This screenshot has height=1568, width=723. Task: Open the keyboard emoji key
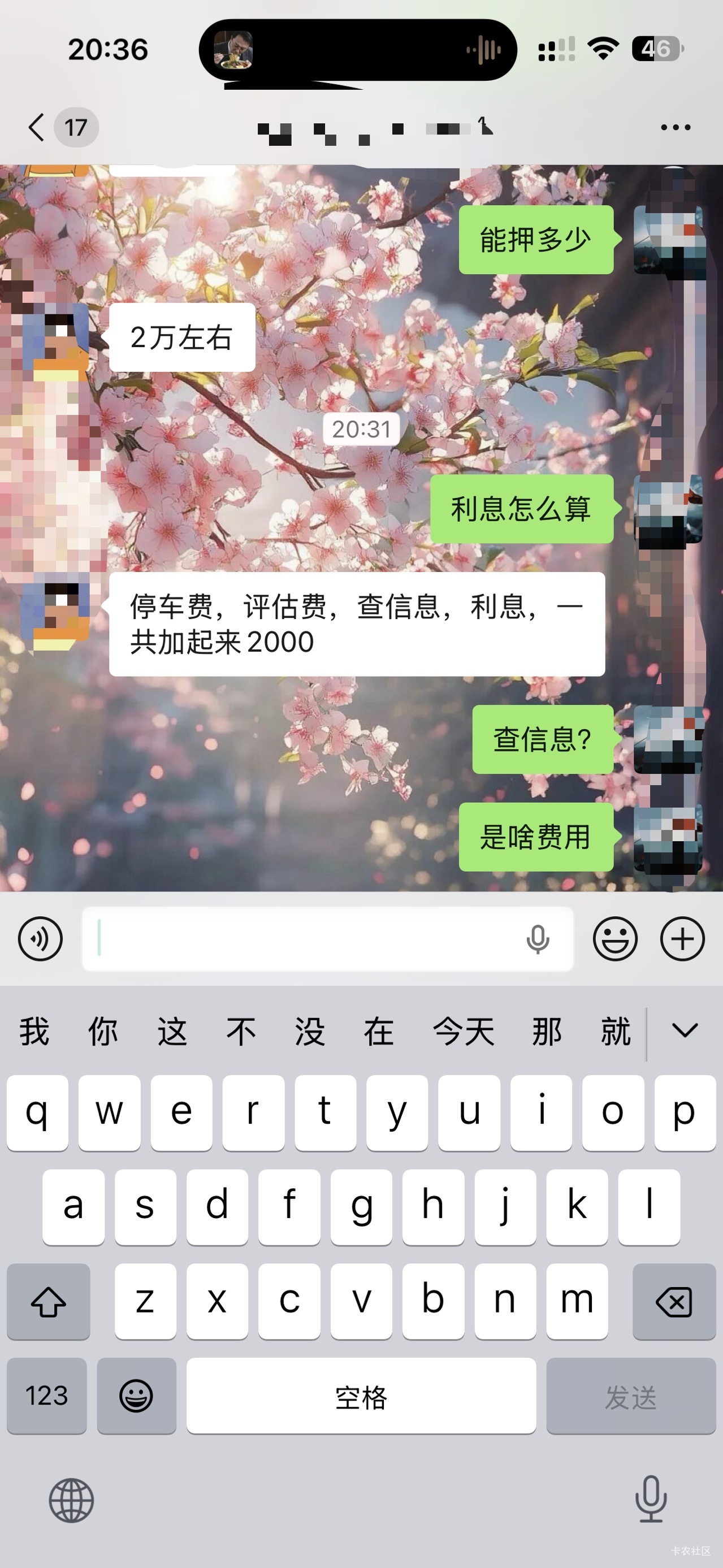point(136,1395)
